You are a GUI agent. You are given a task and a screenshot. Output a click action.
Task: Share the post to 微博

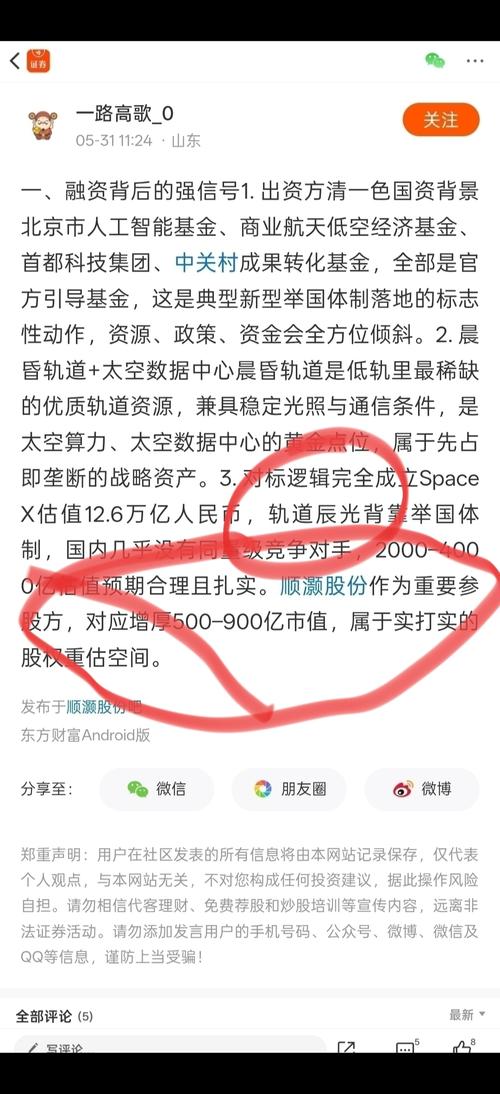tap(422, 789)
